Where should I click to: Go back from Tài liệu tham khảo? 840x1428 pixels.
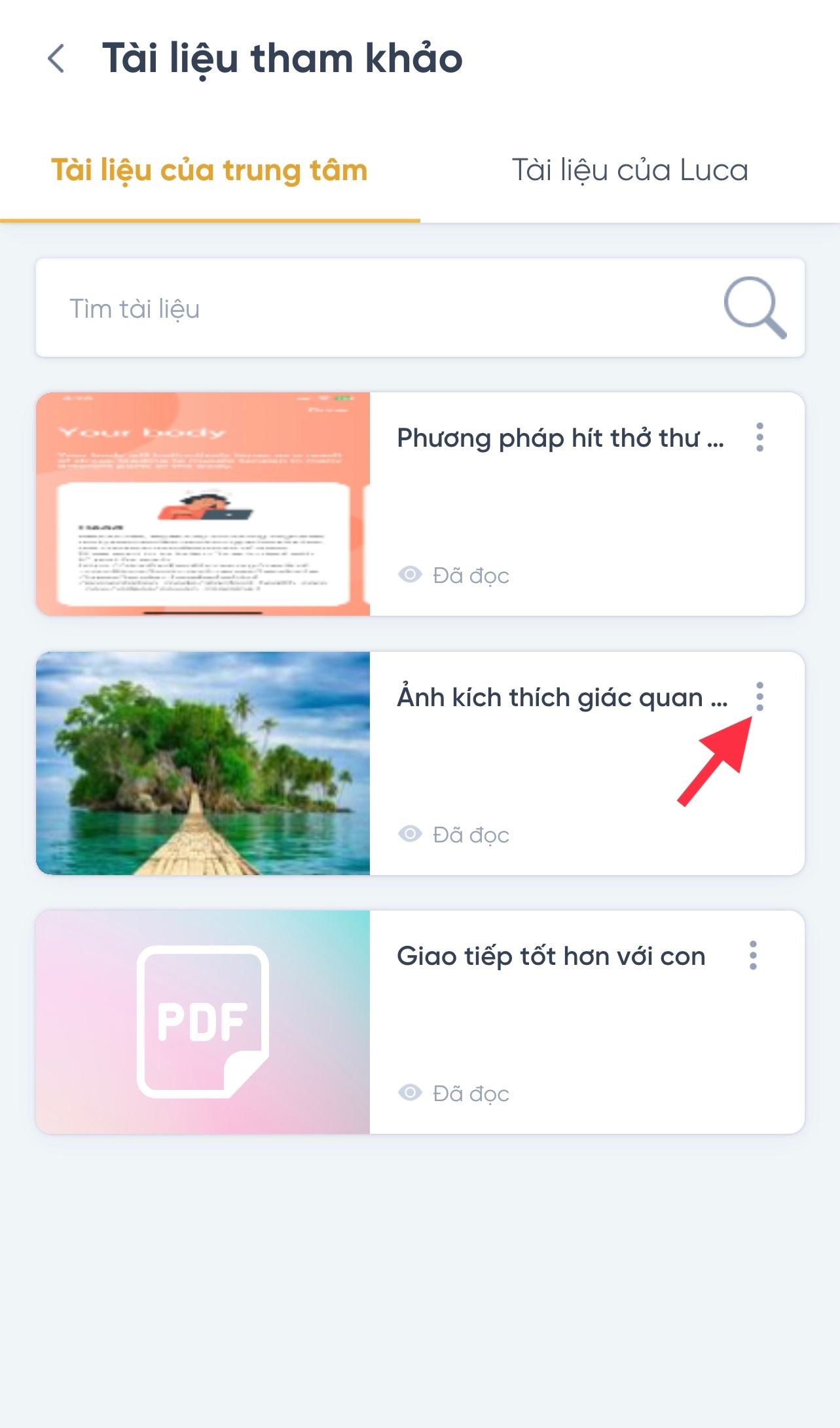coord(57,58)
